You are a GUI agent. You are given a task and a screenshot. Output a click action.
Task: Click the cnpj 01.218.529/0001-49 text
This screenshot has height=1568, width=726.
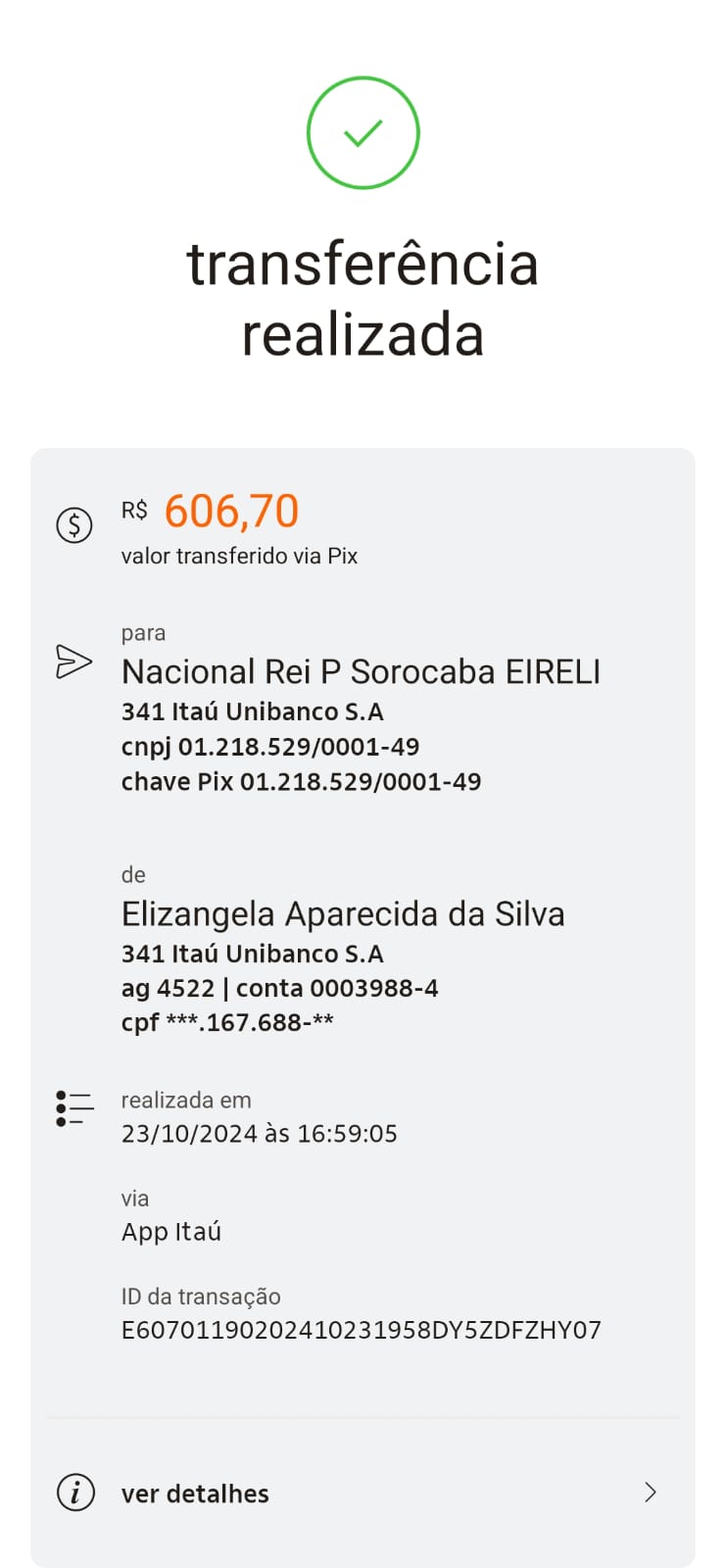[270, 746]
